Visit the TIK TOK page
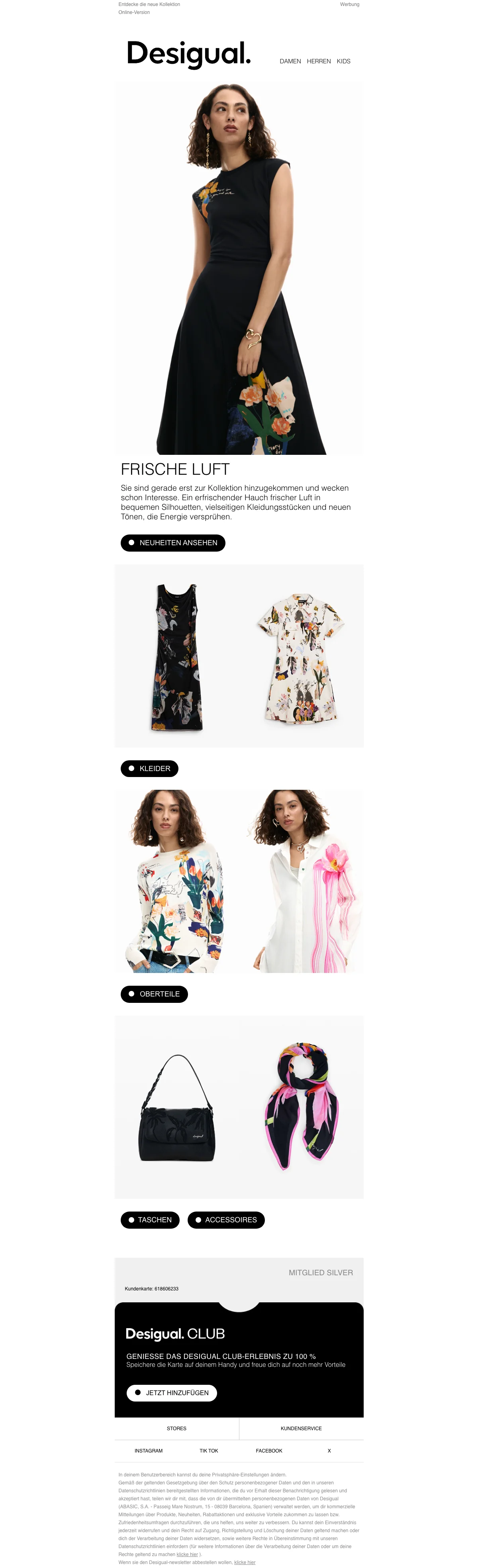The width and height of the screenshot is (478, 1568). click(x=209, y=1451)
